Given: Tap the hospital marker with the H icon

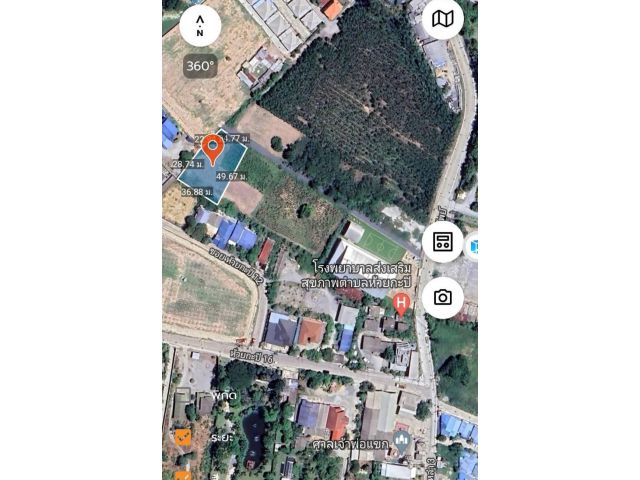Looking at the screenshot, I should coord(401,303).
